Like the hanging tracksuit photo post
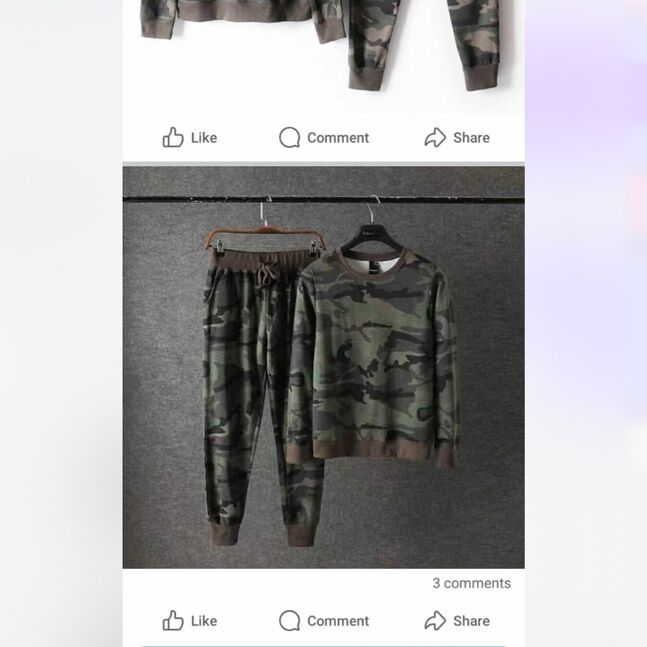Screen dimensions: 647x647 pyautogui.click(x=190, y=621)
